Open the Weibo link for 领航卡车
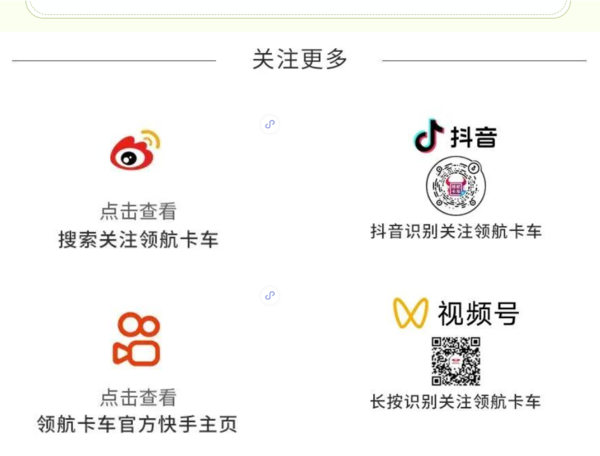600x456 pixels. [137, 152]
